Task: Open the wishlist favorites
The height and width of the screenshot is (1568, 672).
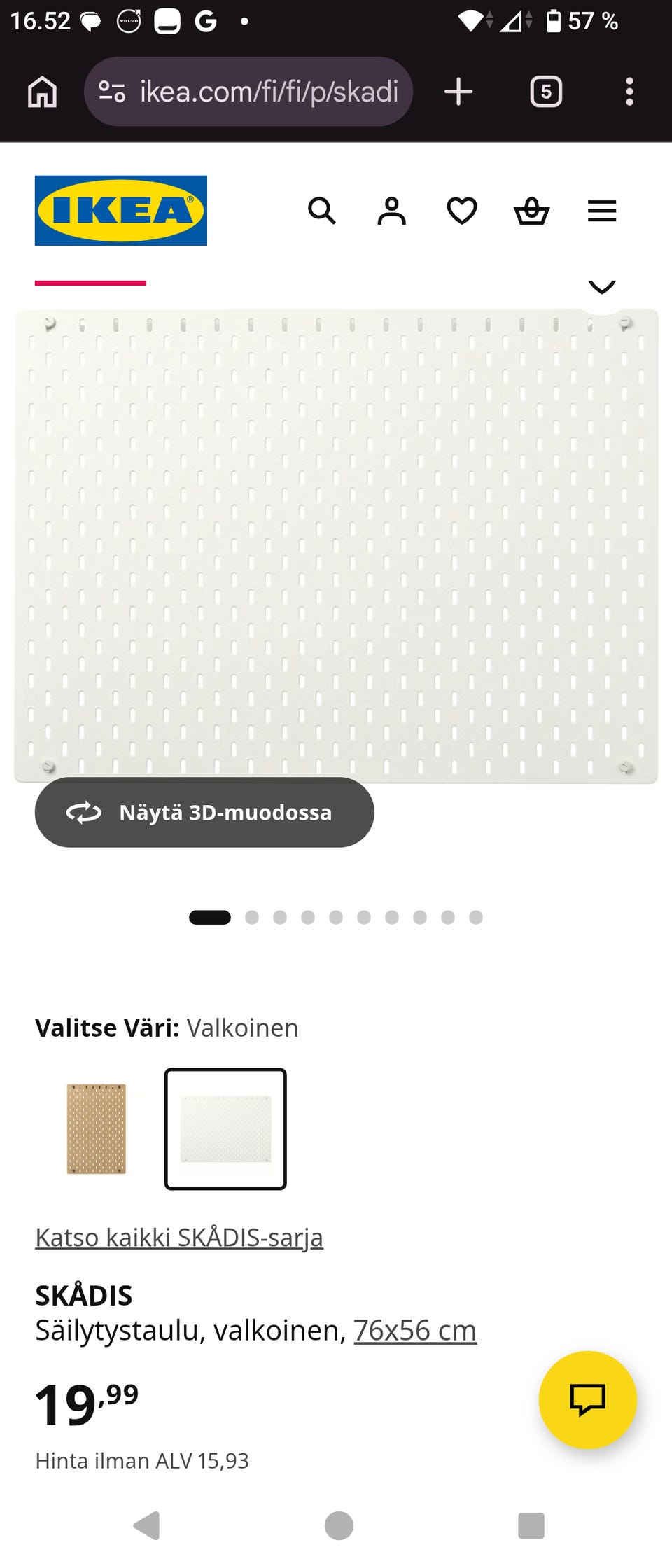Action: (462, 211)
